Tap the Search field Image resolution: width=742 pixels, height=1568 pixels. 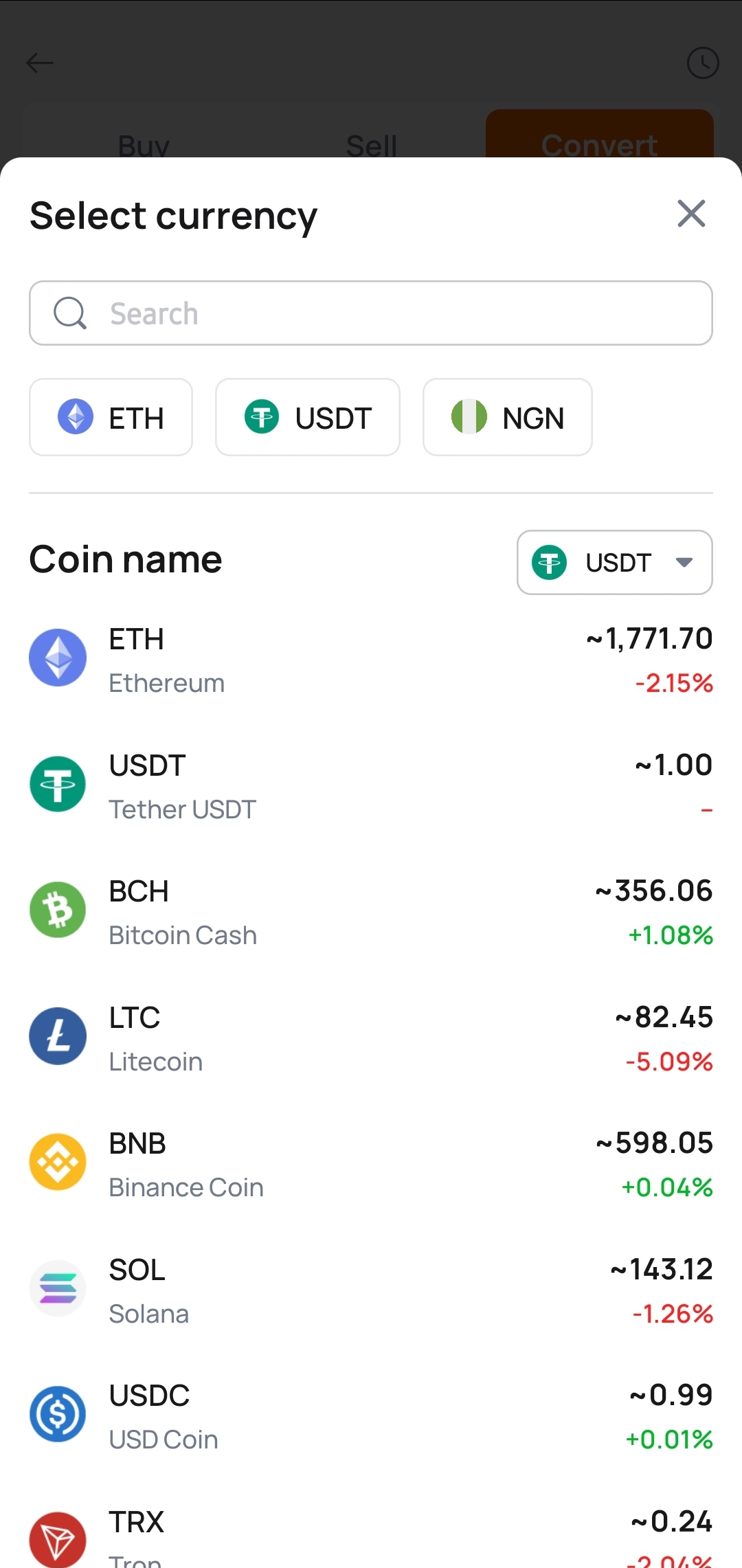pyautogui.click(x=371, y=313)
